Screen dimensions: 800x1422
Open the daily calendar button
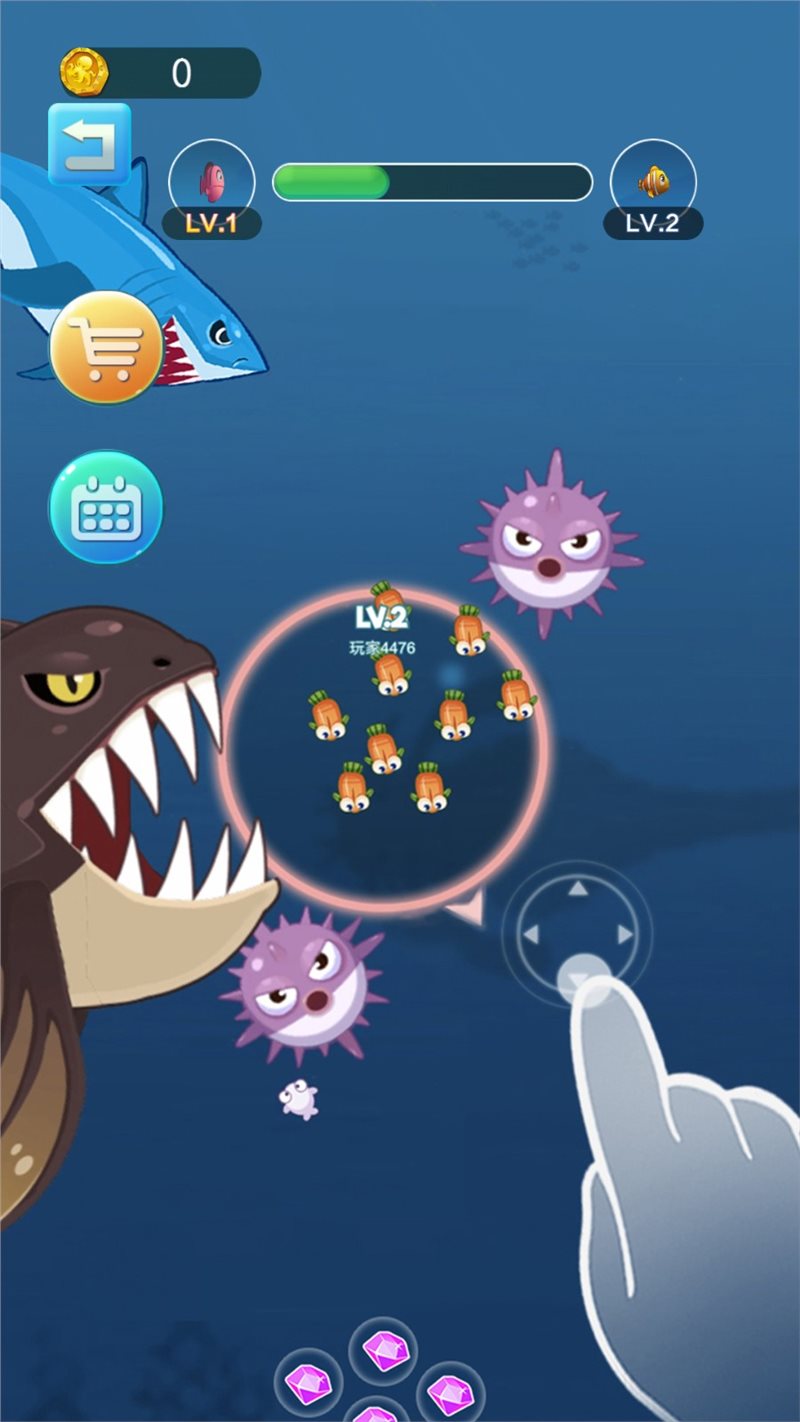pyautogui.click(x=105, y=507)
